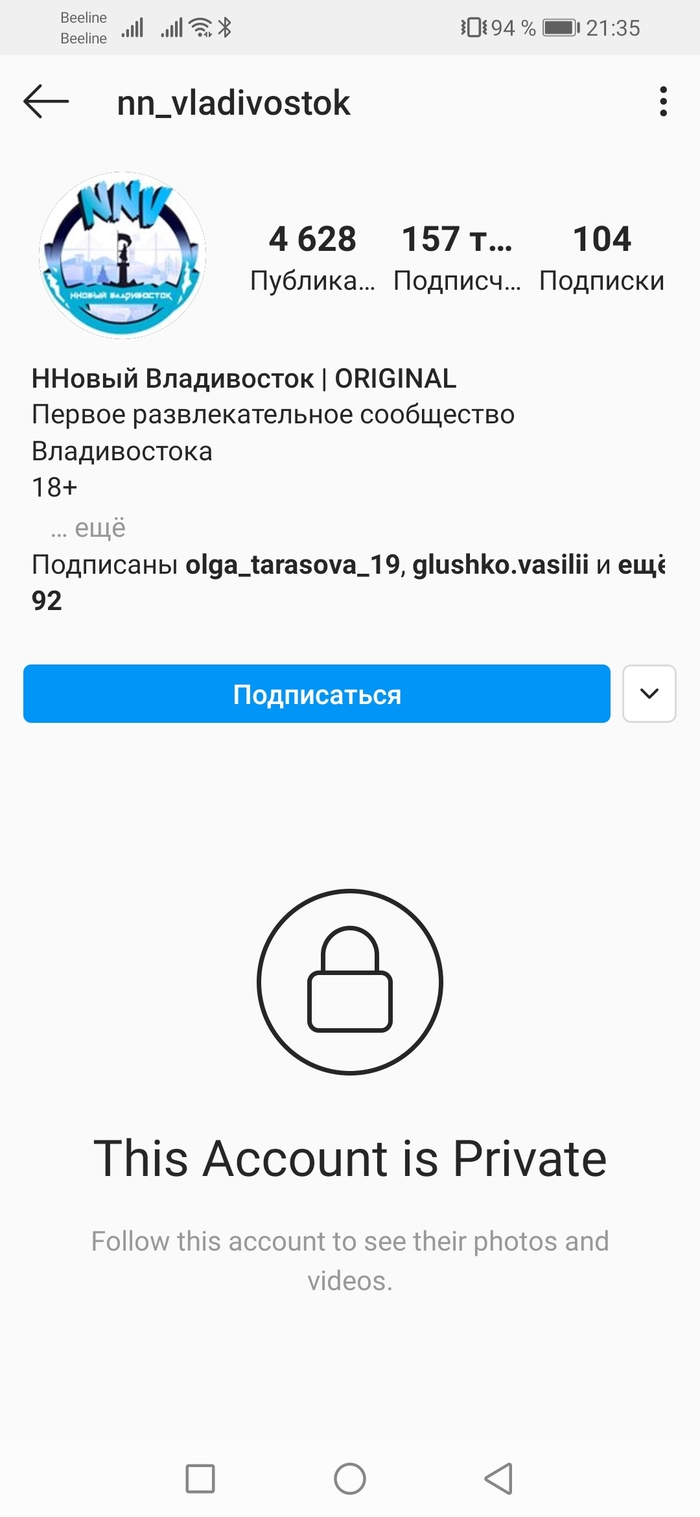View the 157 т. Подписчики list
Screen dimensions: 700x1517
tap(457, 257)
